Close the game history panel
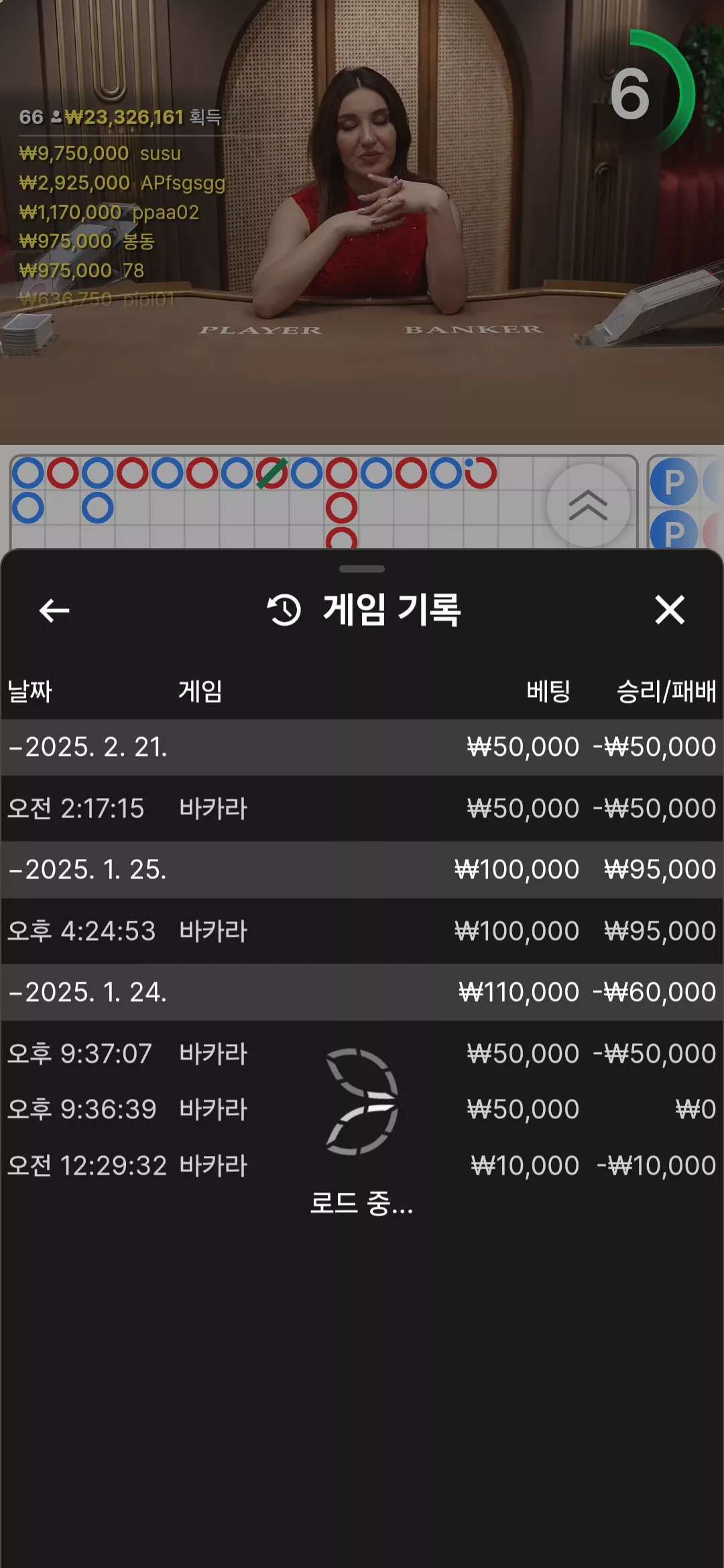Image resolution: width=724 pixels, height=1568 pixels. [x=670, y=610]
